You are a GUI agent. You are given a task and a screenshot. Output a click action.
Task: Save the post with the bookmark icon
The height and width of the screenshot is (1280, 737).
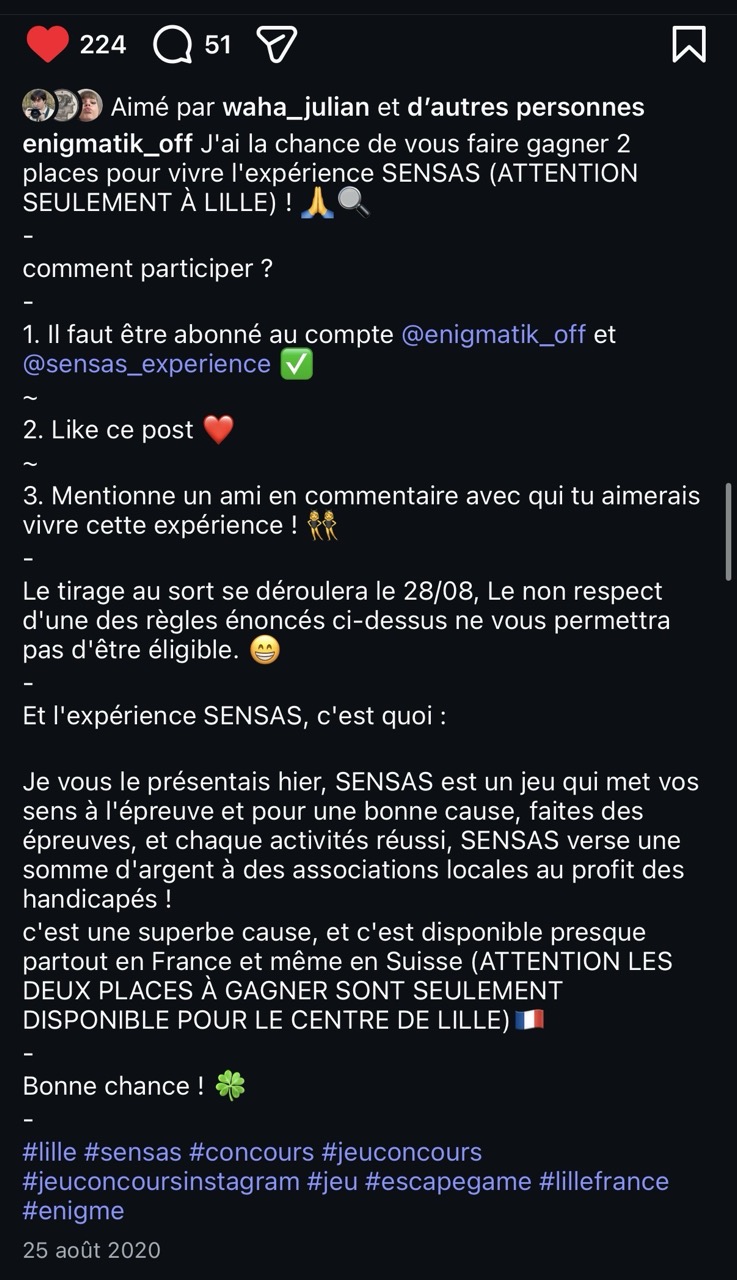[x=688, y=44]
